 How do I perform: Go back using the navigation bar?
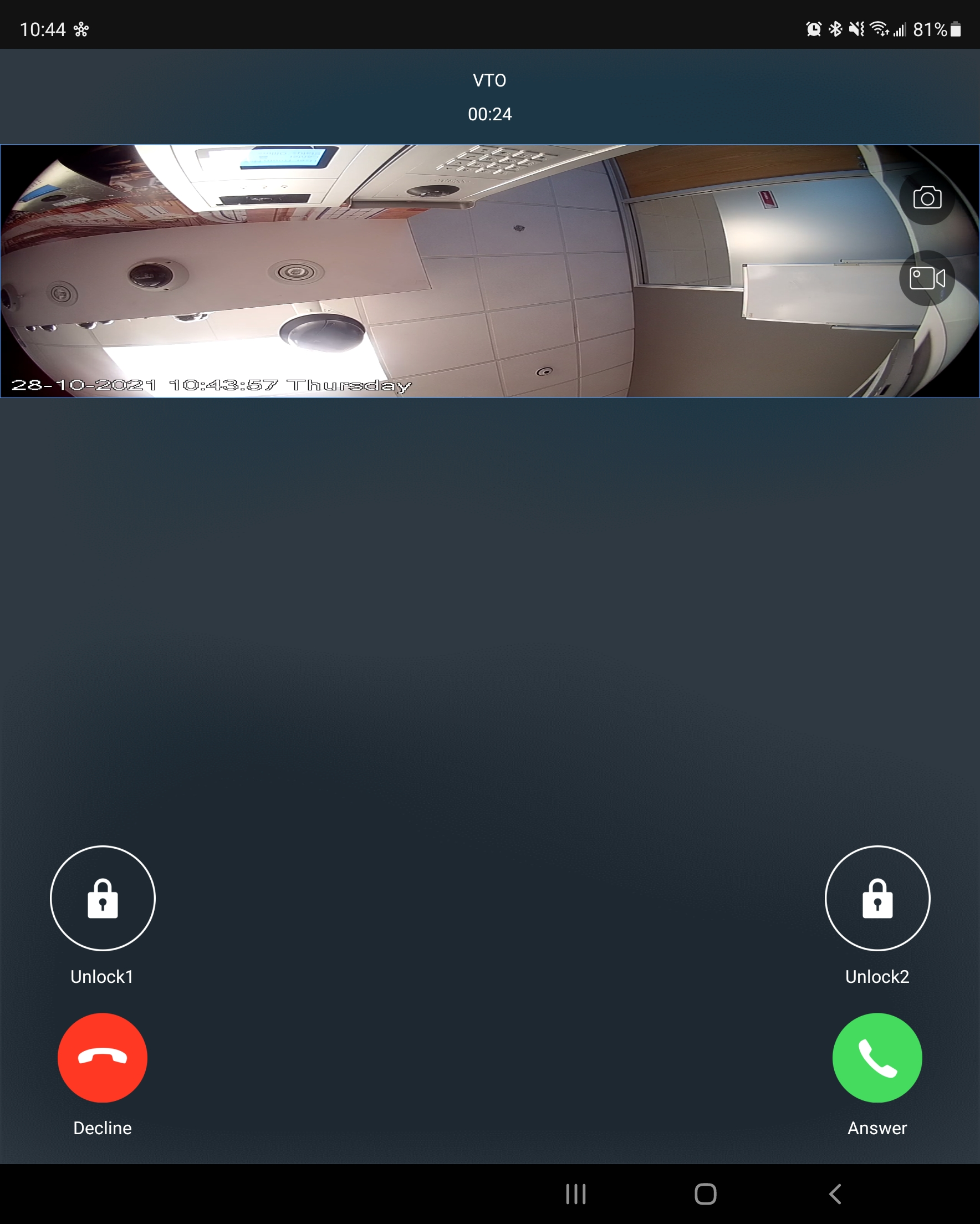point(835,1194)
